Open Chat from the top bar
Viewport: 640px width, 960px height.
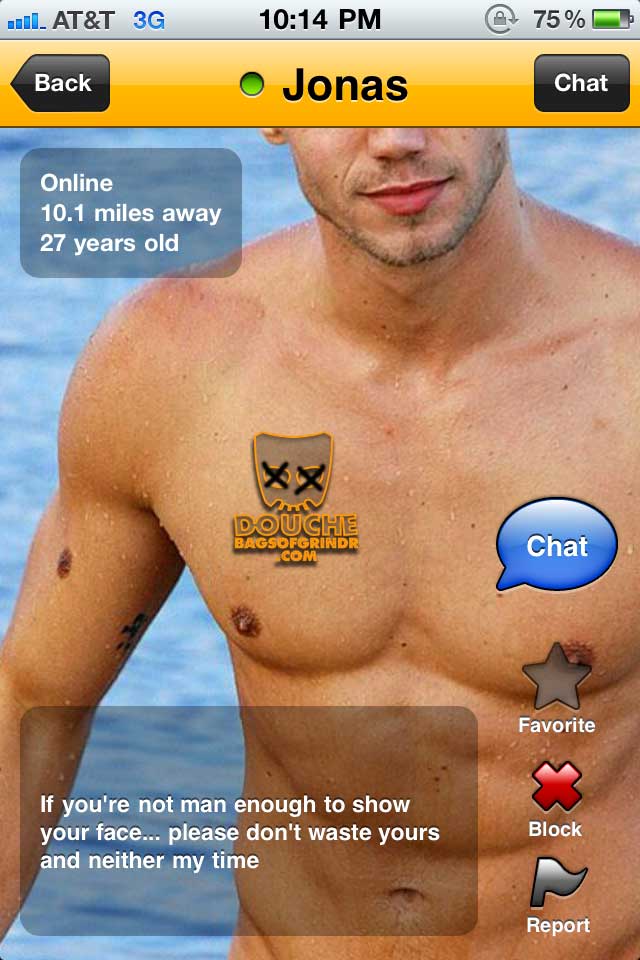coord(581,83)
